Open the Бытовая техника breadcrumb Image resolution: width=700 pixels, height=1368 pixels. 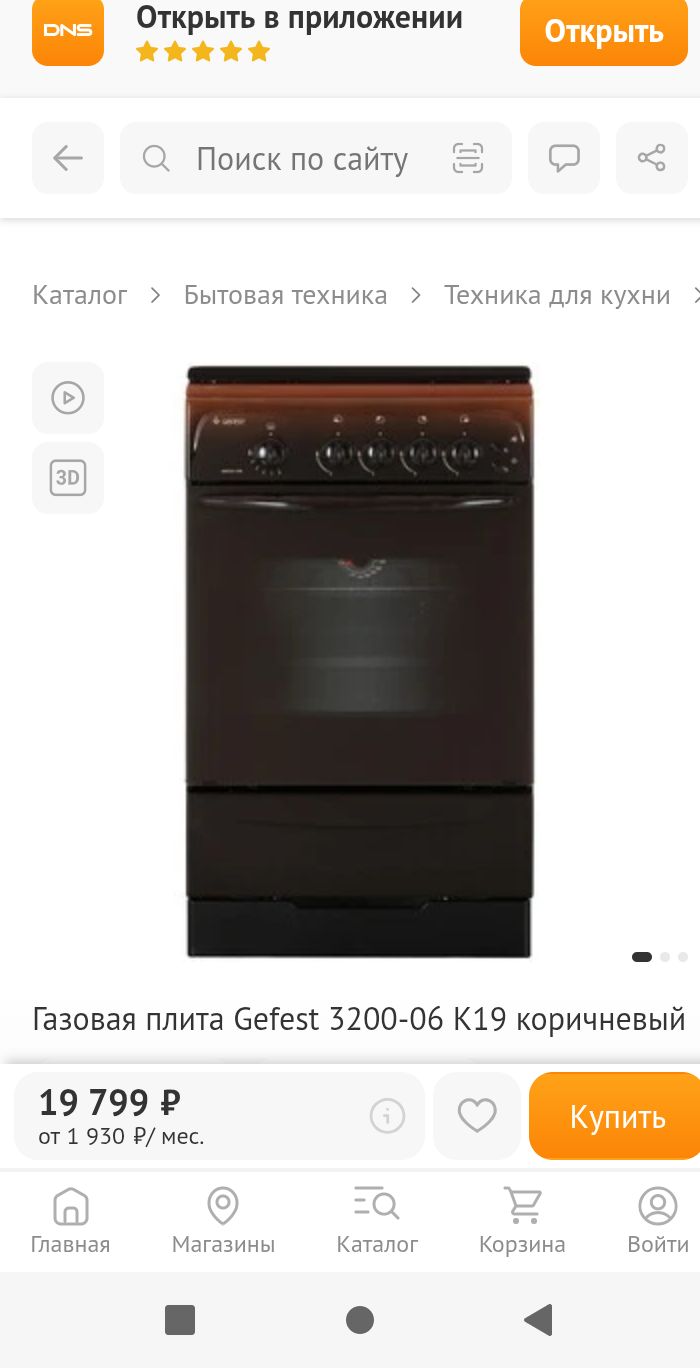(285, 295)
